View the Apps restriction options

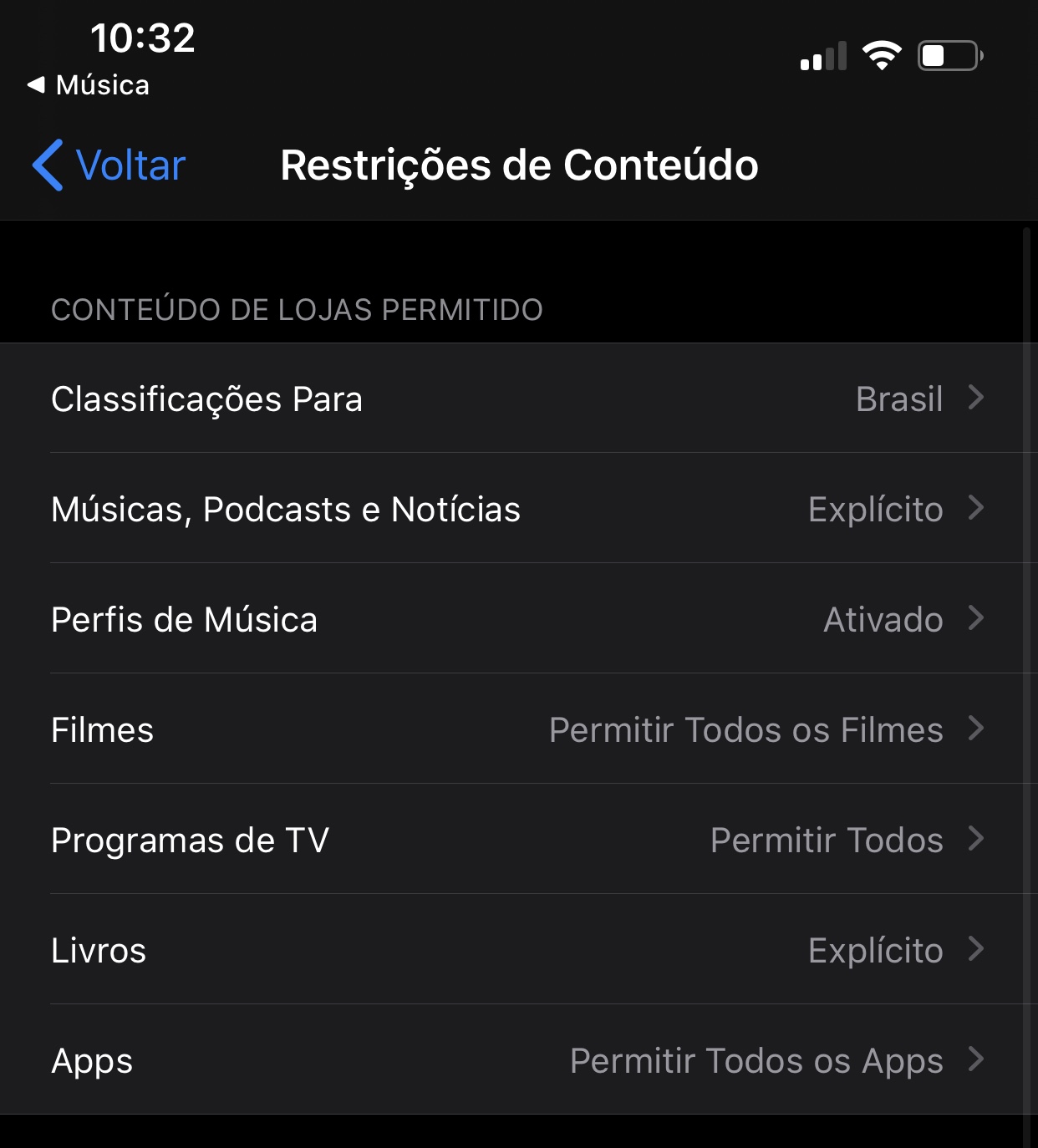[x=518, y=1060]
